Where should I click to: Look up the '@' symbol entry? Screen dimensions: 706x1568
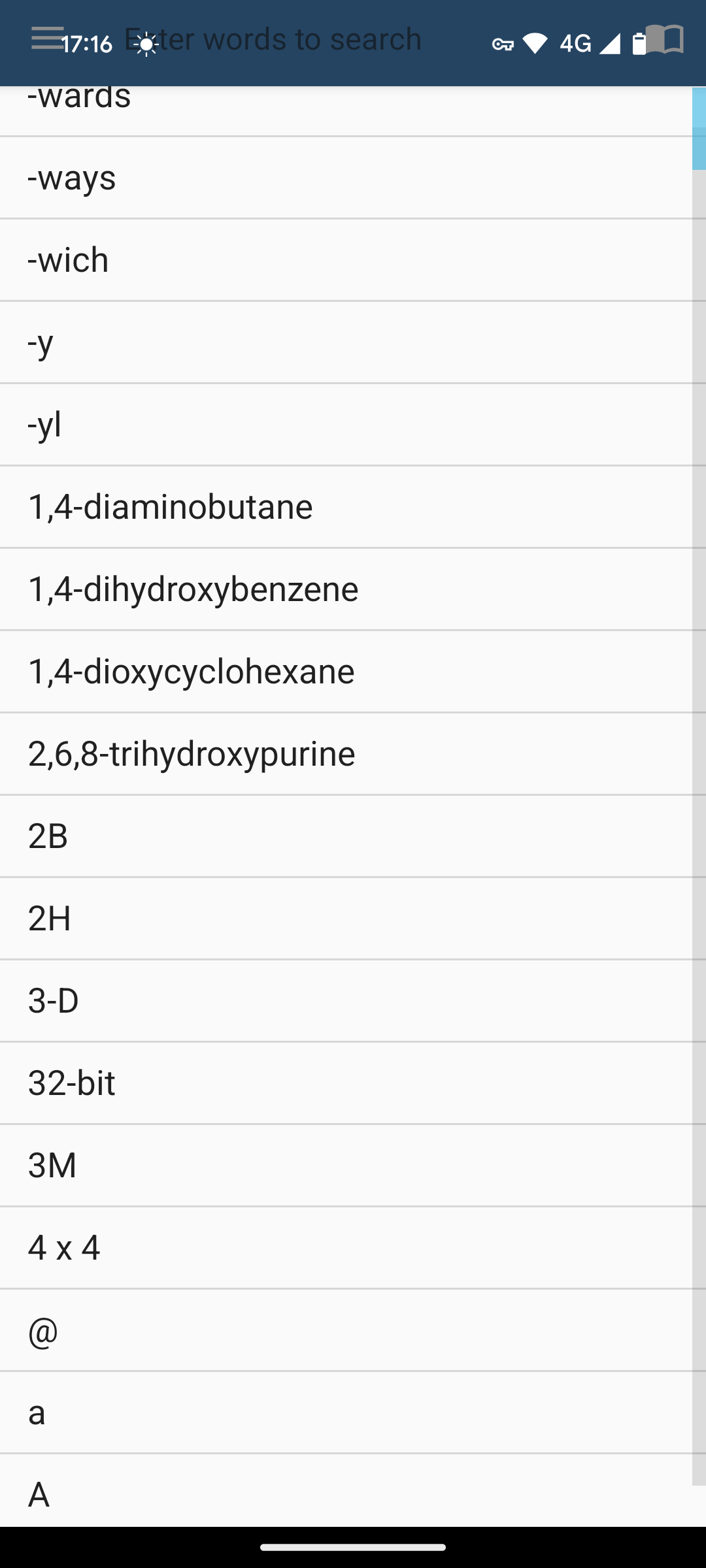346,1330
